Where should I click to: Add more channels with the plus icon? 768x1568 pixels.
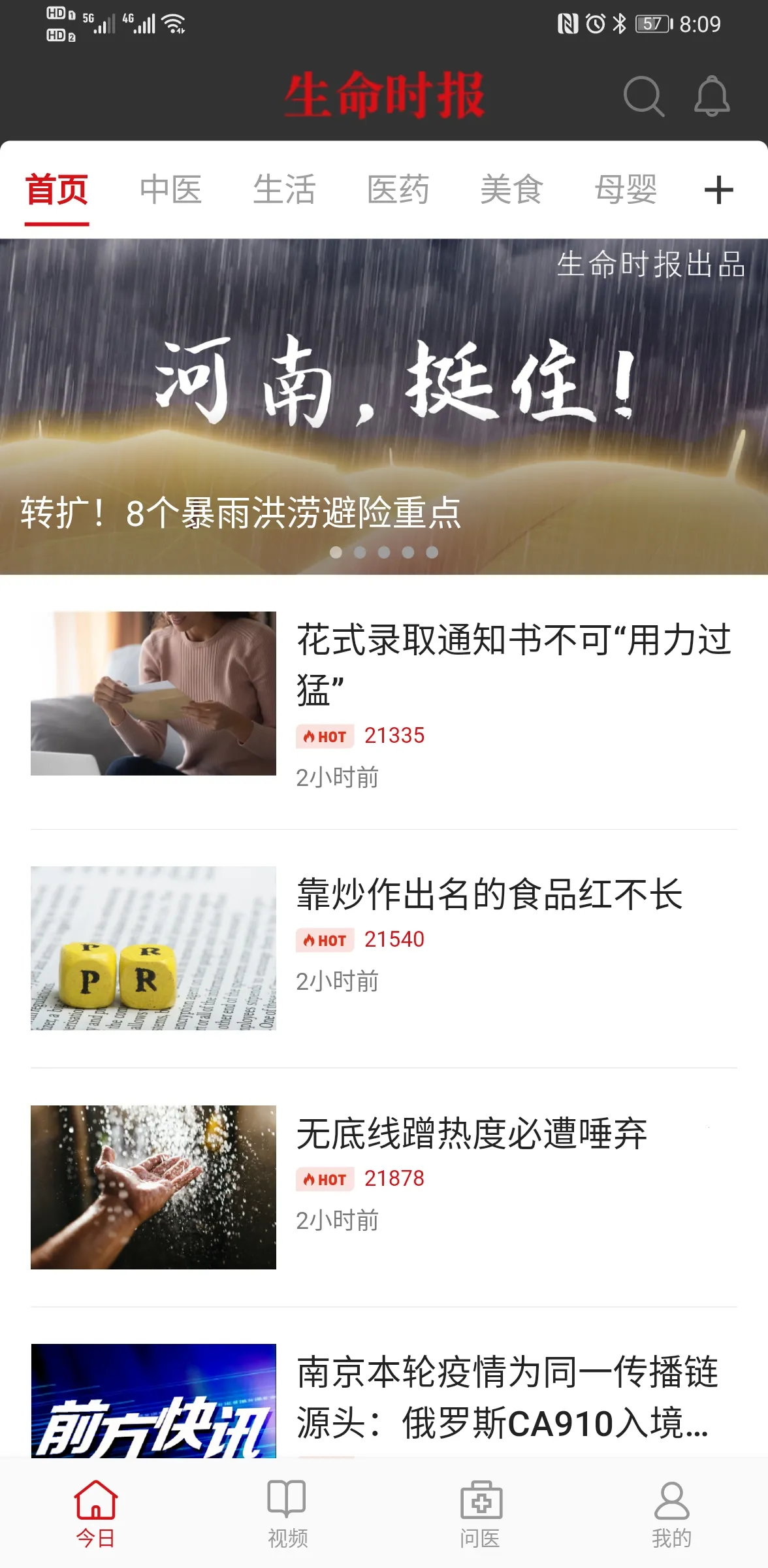(x=718, y=190)
